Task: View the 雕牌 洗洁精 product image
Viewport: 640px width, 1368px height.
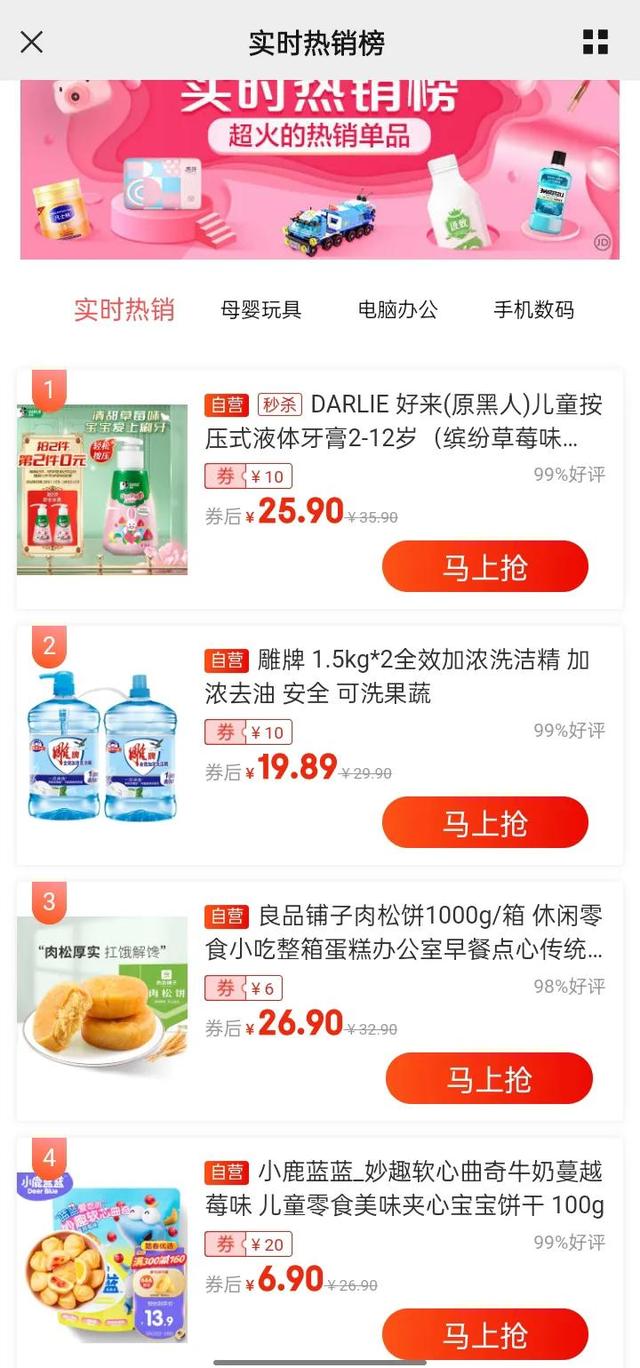Action: pos(102,745)
